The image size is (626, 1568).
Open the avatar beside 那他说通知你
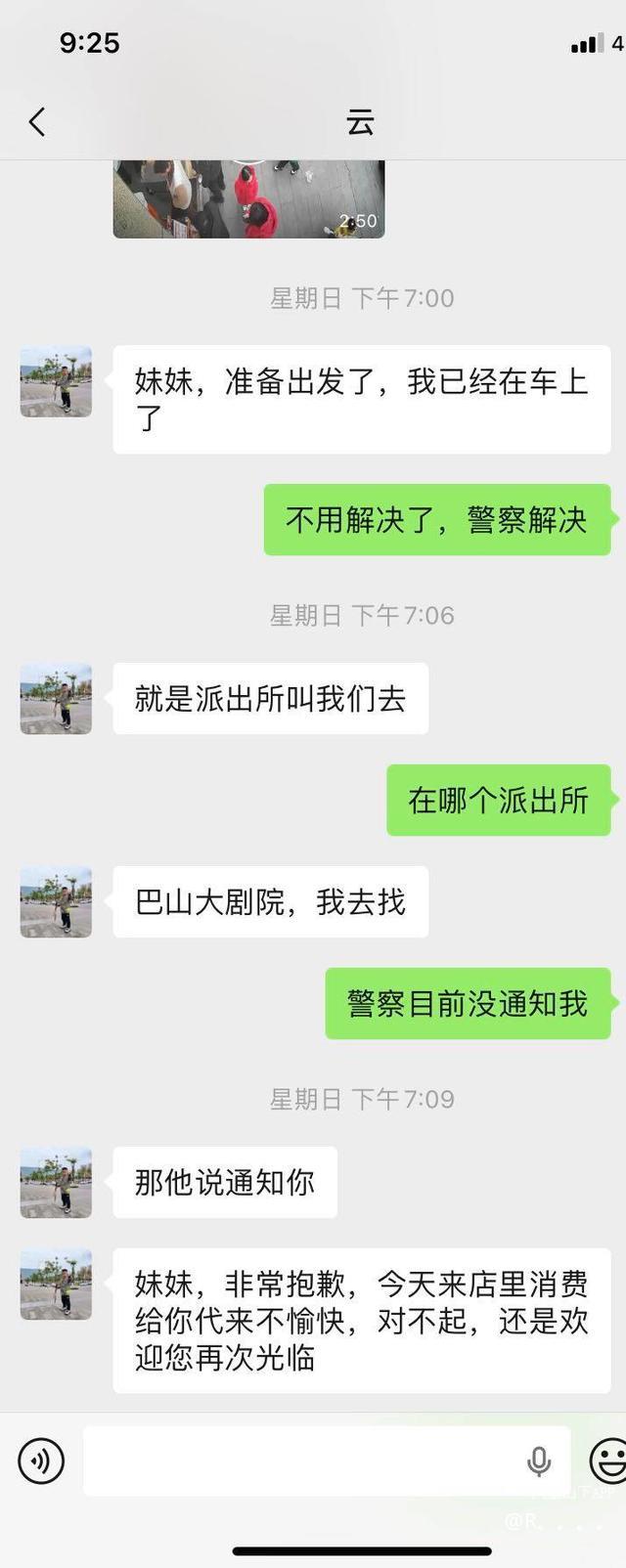click(56, 1182)
